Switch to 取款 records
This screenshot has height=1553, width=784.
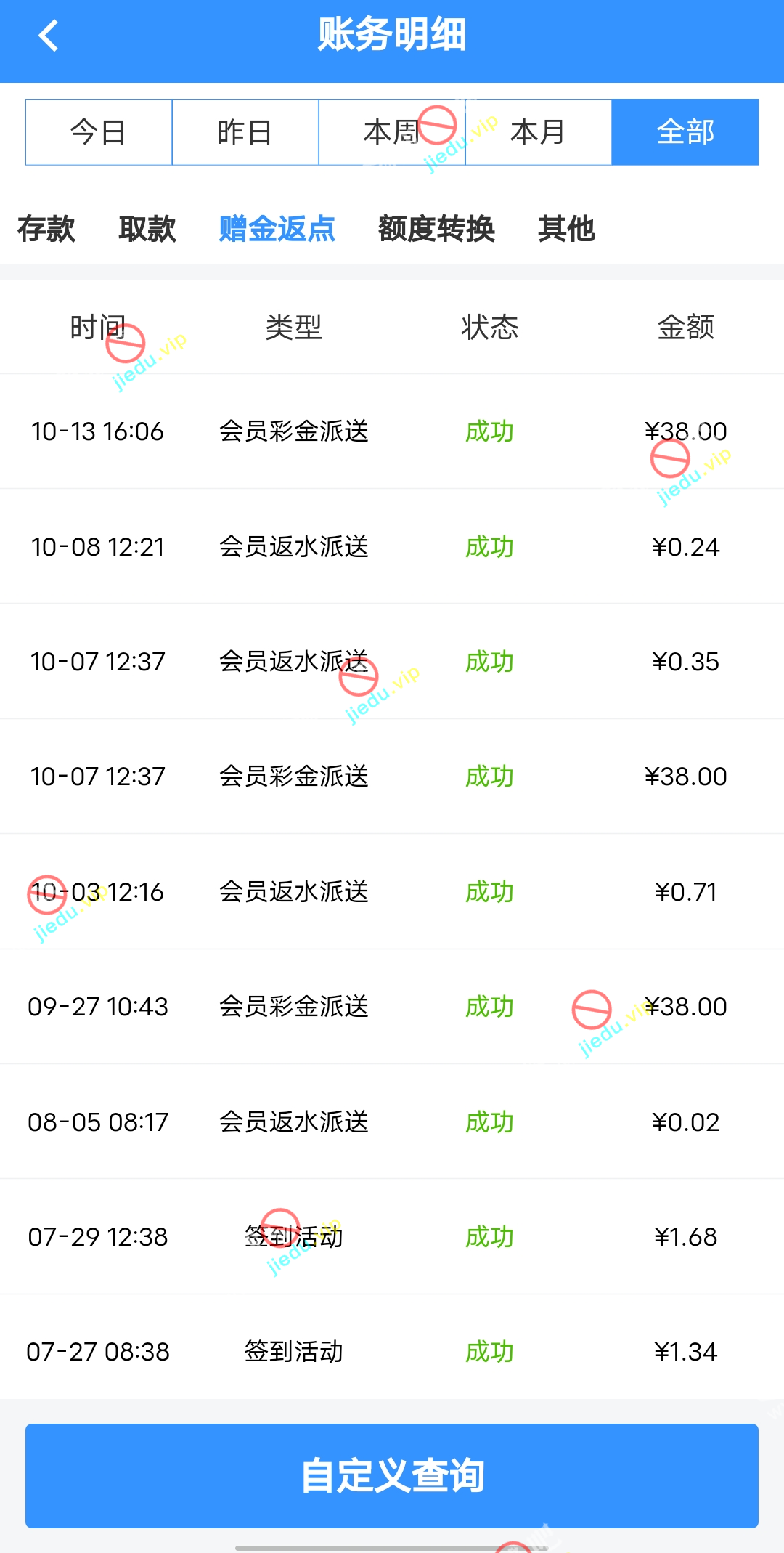tap(147, 229)
